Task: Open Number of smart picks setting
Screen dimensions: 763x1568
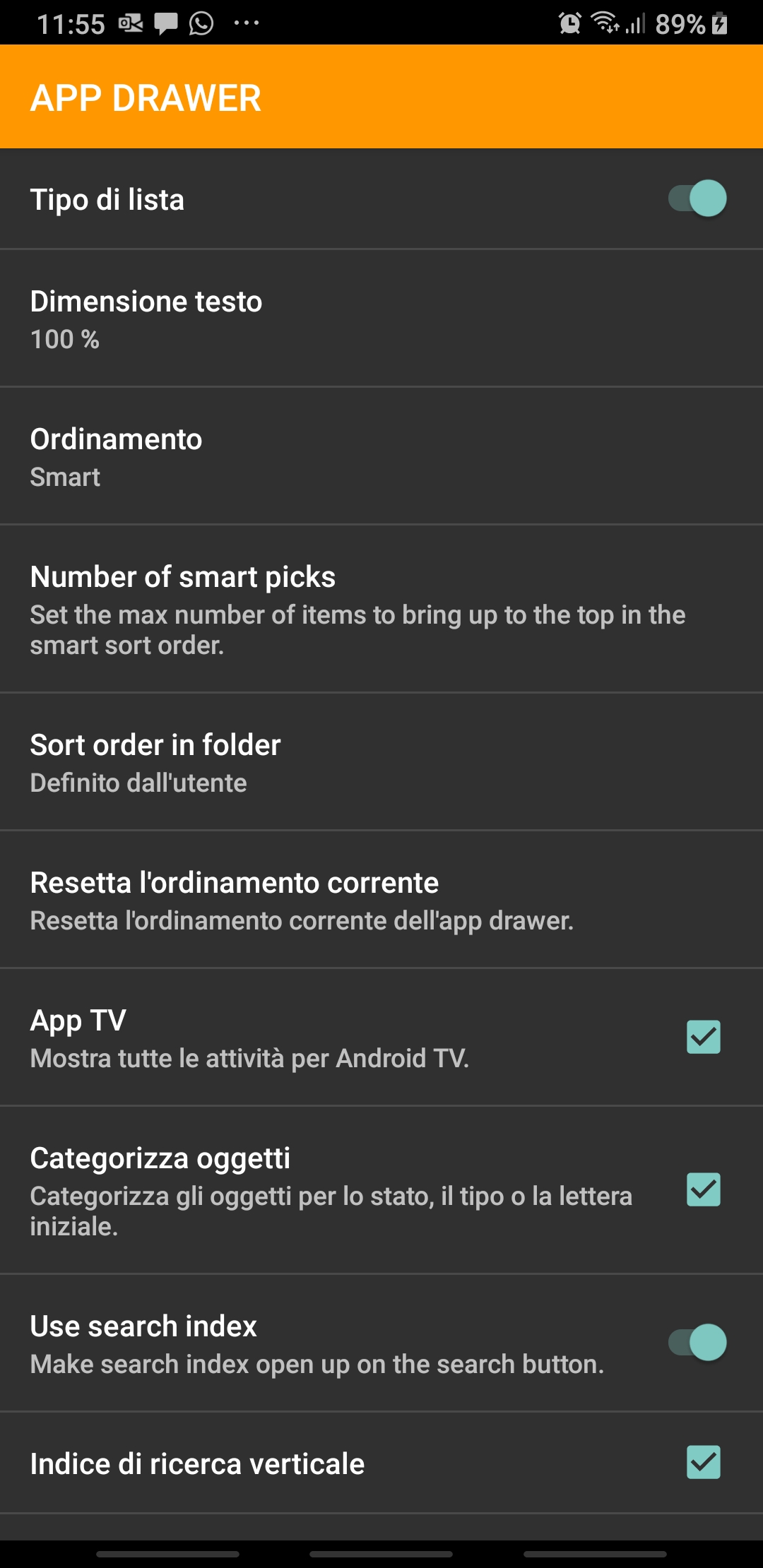Action: click(381, 609)
